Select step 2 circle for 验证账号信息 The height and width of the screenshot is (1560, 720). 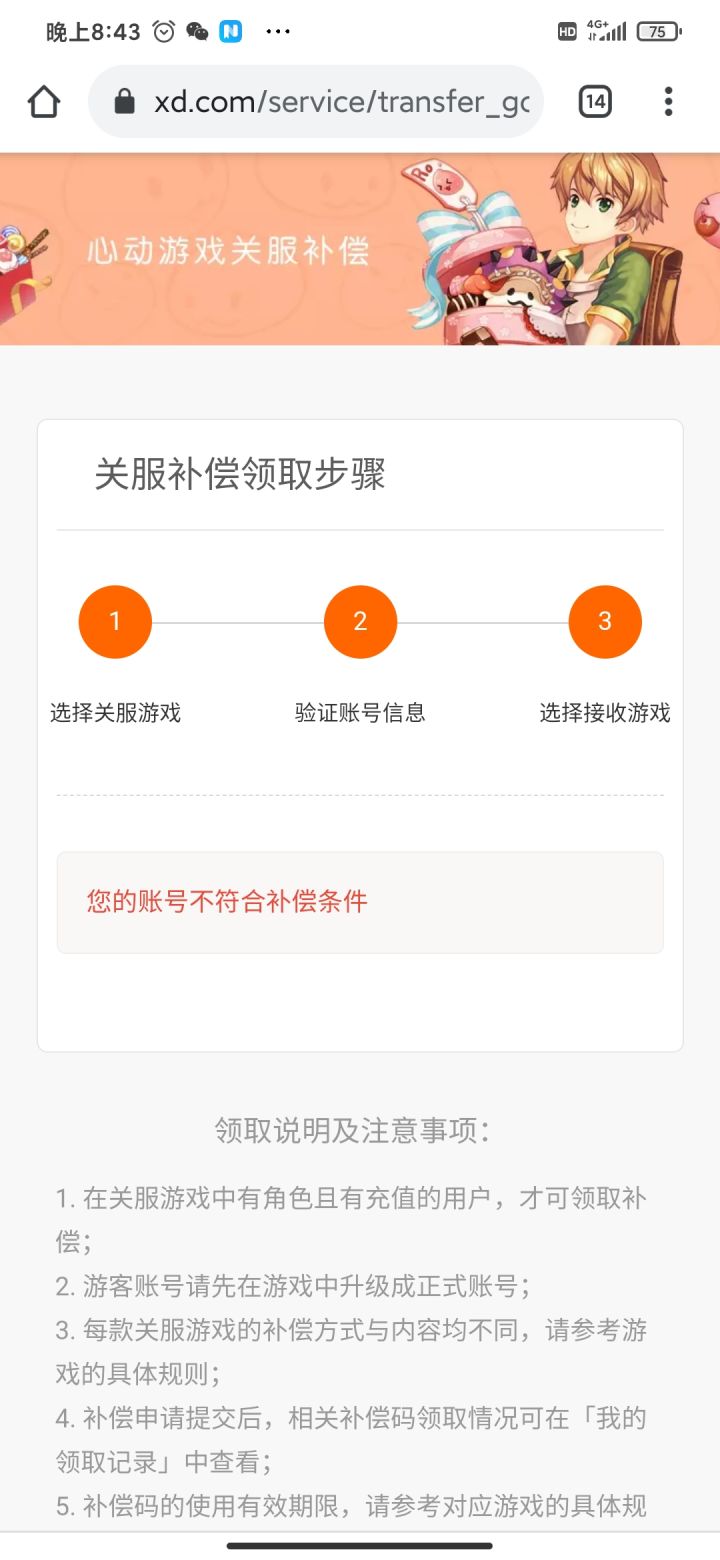(x=360, y=621)
